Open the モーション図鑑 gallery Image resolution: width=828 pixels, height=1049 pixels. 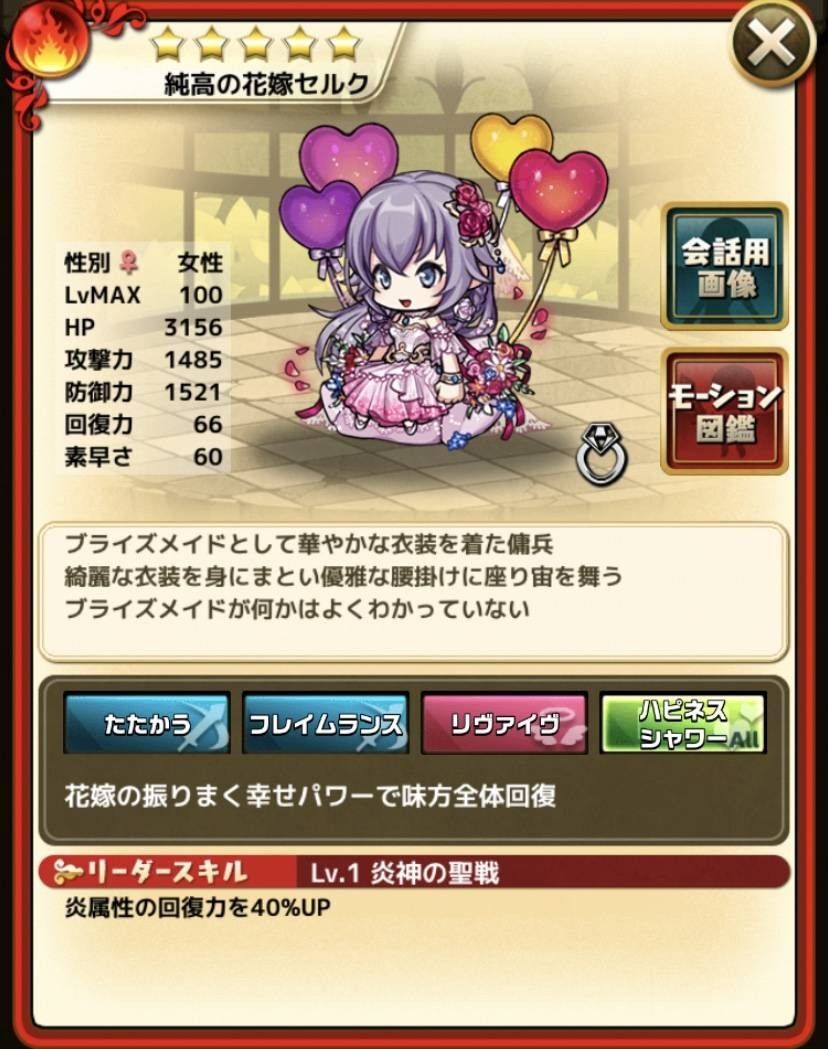pos(725,411)
